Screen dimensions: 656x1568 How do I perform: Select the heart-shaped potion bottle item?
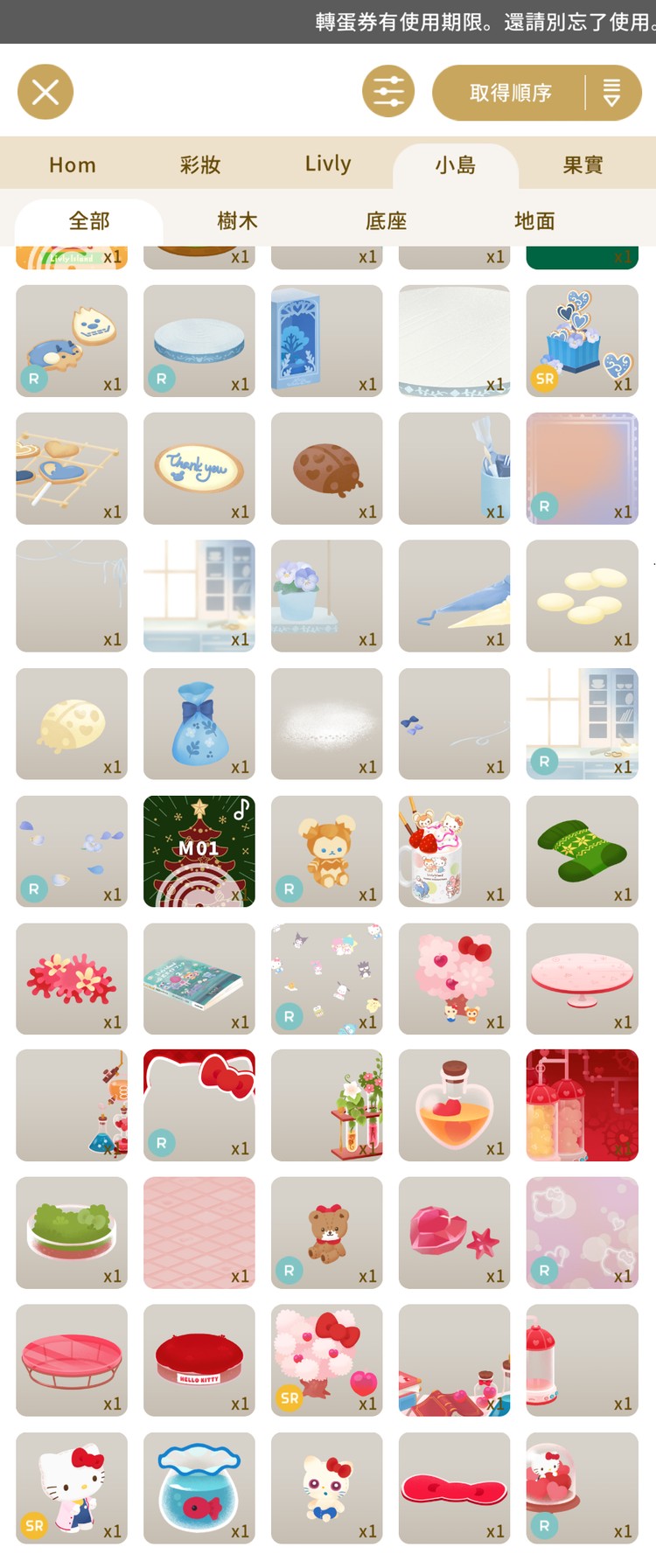[454, 1105]
